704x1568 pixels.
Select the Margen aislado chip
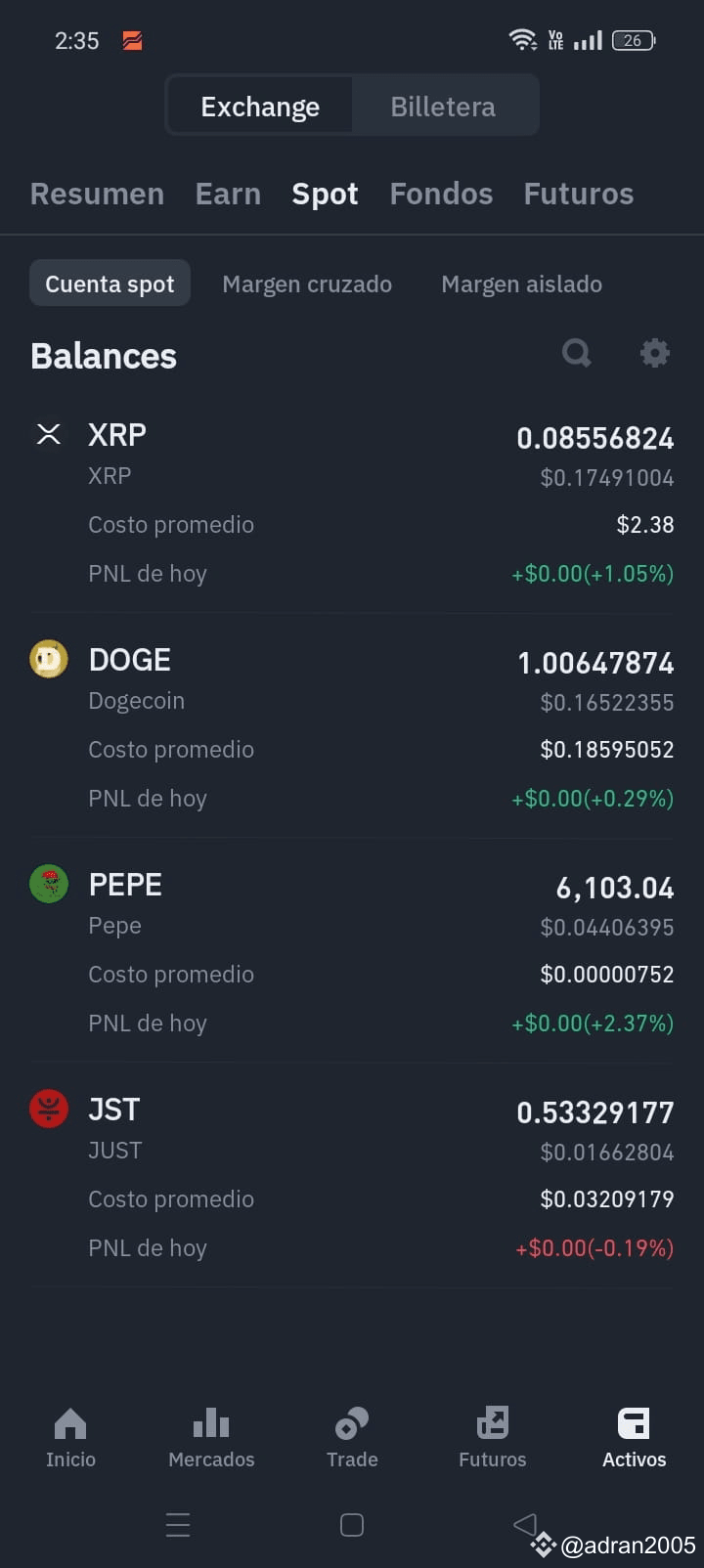tap(522, 283)
